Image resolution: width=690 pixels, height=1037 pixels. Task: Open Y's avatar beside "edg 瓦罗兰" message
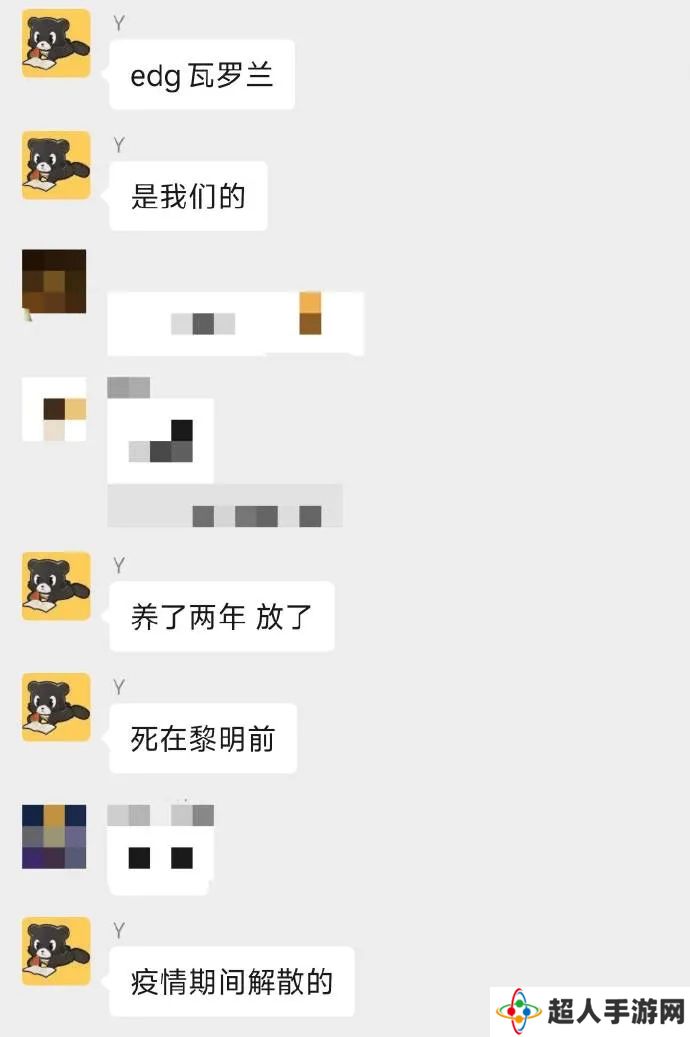pos(56,44)
